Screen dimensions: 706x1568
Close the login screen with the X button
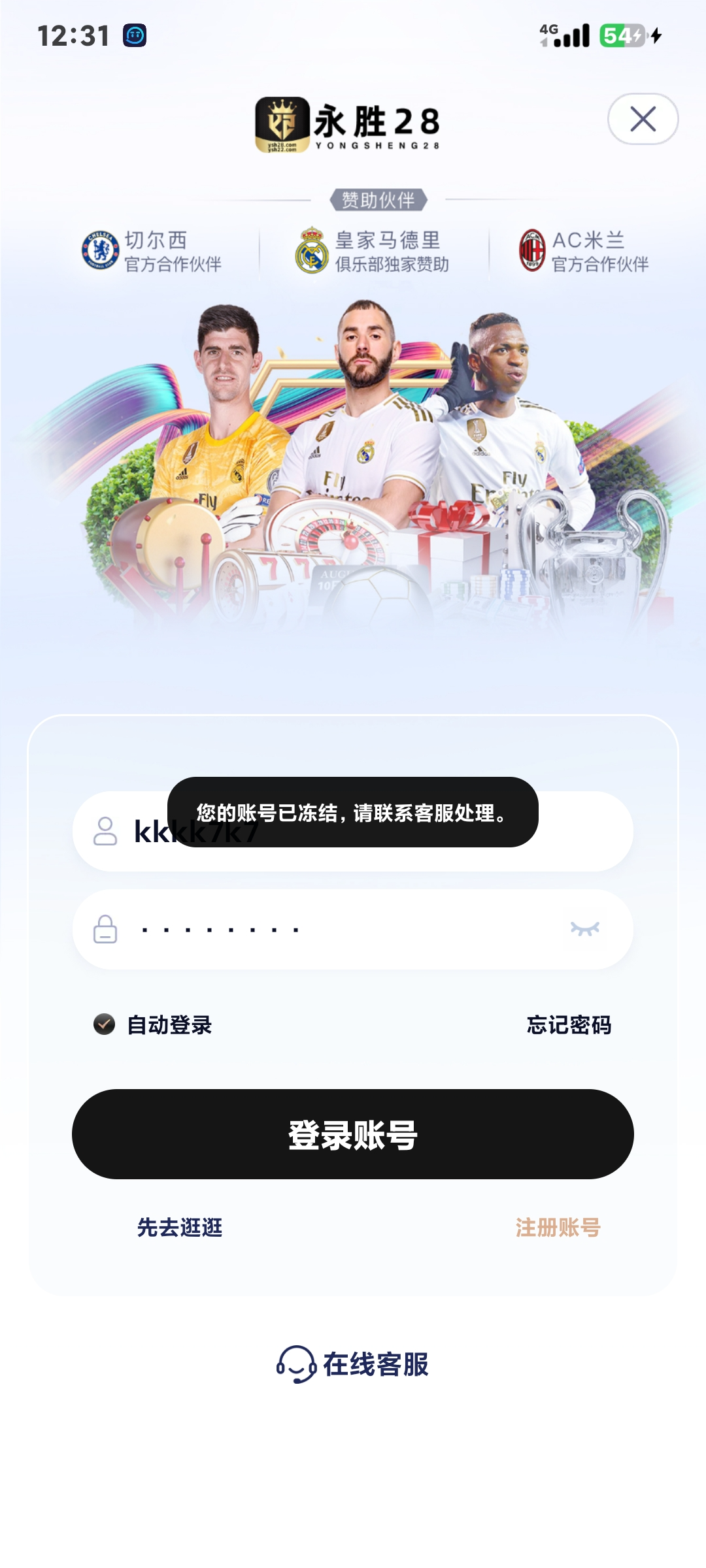click(643, 119)
